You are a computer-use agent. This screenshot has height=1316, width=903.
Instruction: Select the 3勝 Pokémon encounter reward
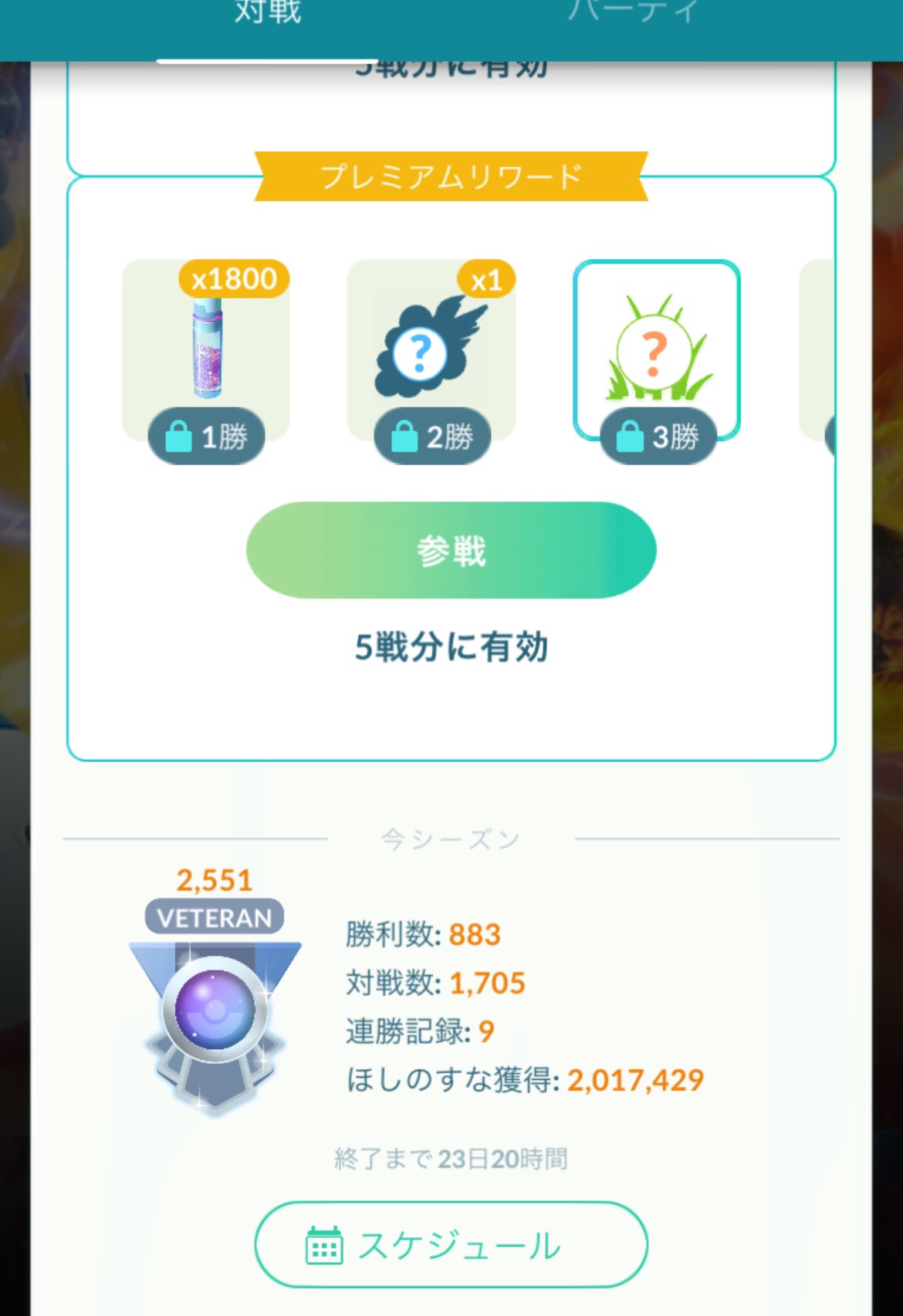[657, 351]
